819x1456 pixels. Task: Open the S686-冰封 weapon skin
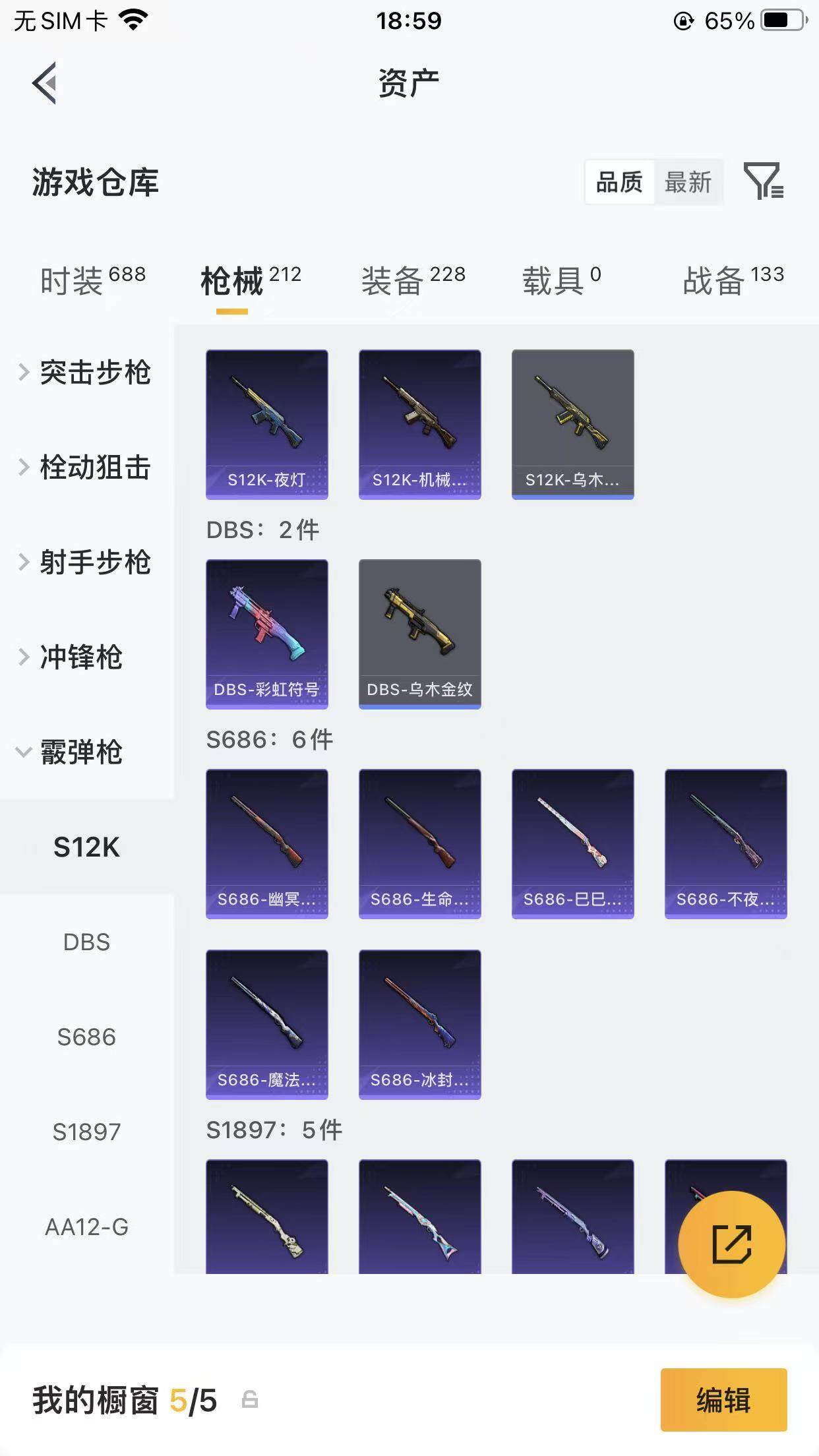pyautogui.click(x=419, y=1024)
